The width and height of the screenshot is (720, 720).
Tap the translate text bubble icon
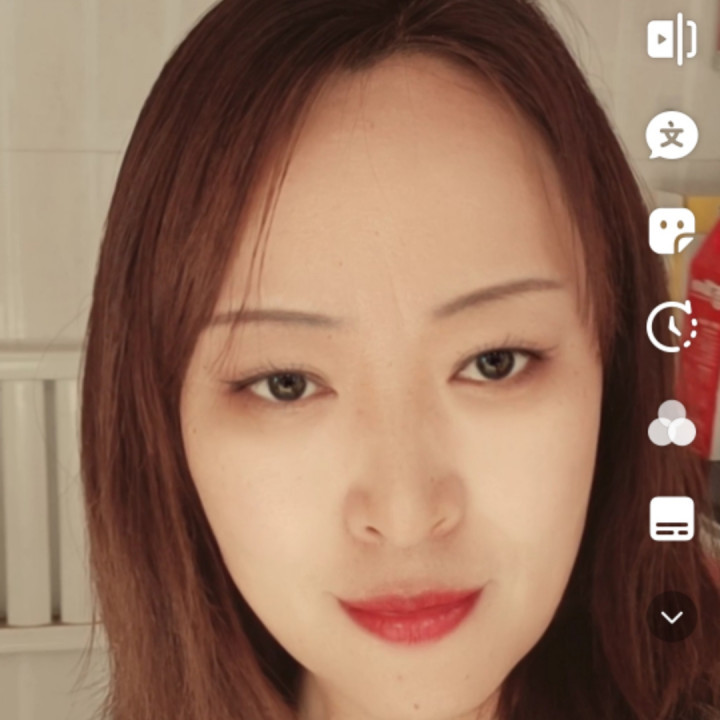click(672, 136)
